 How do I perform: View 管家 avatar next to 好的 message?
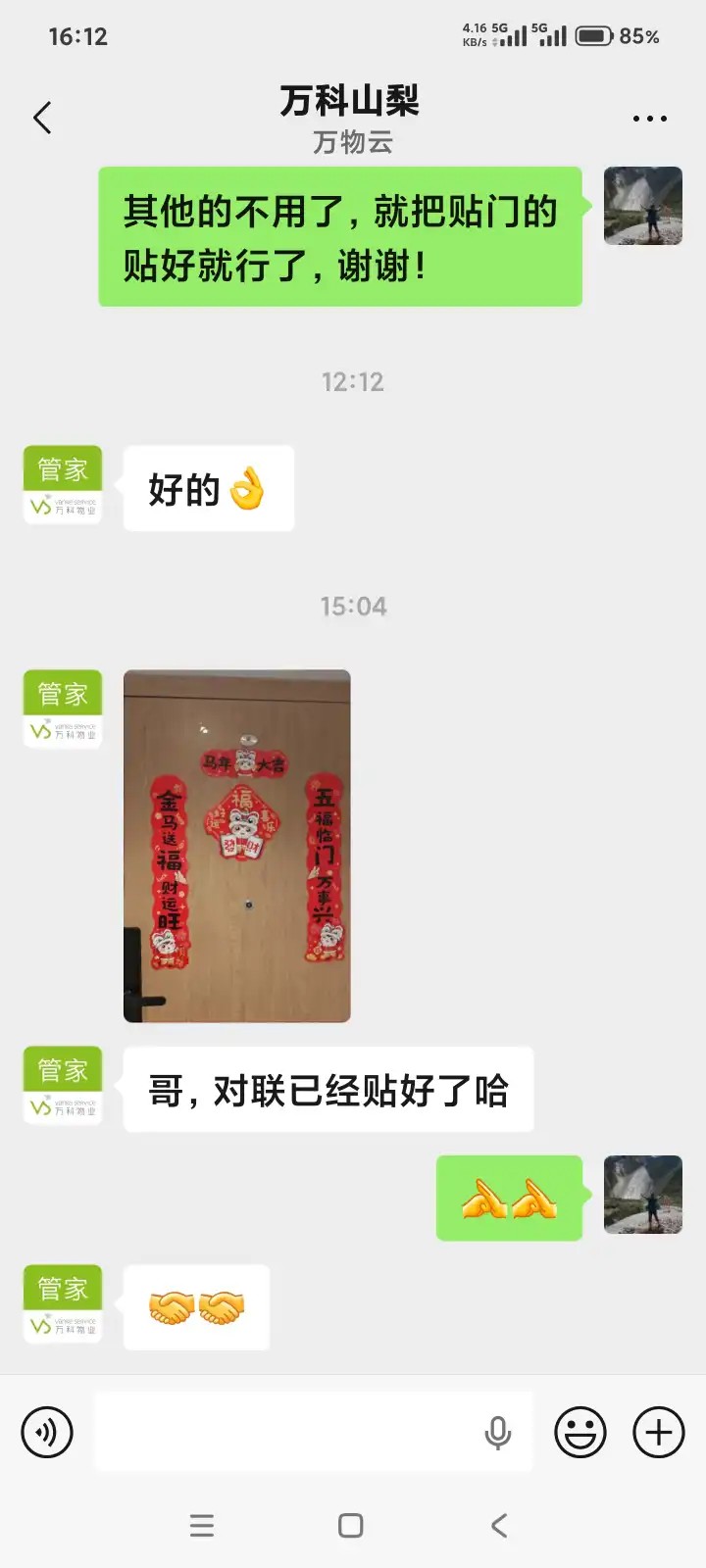63,485
